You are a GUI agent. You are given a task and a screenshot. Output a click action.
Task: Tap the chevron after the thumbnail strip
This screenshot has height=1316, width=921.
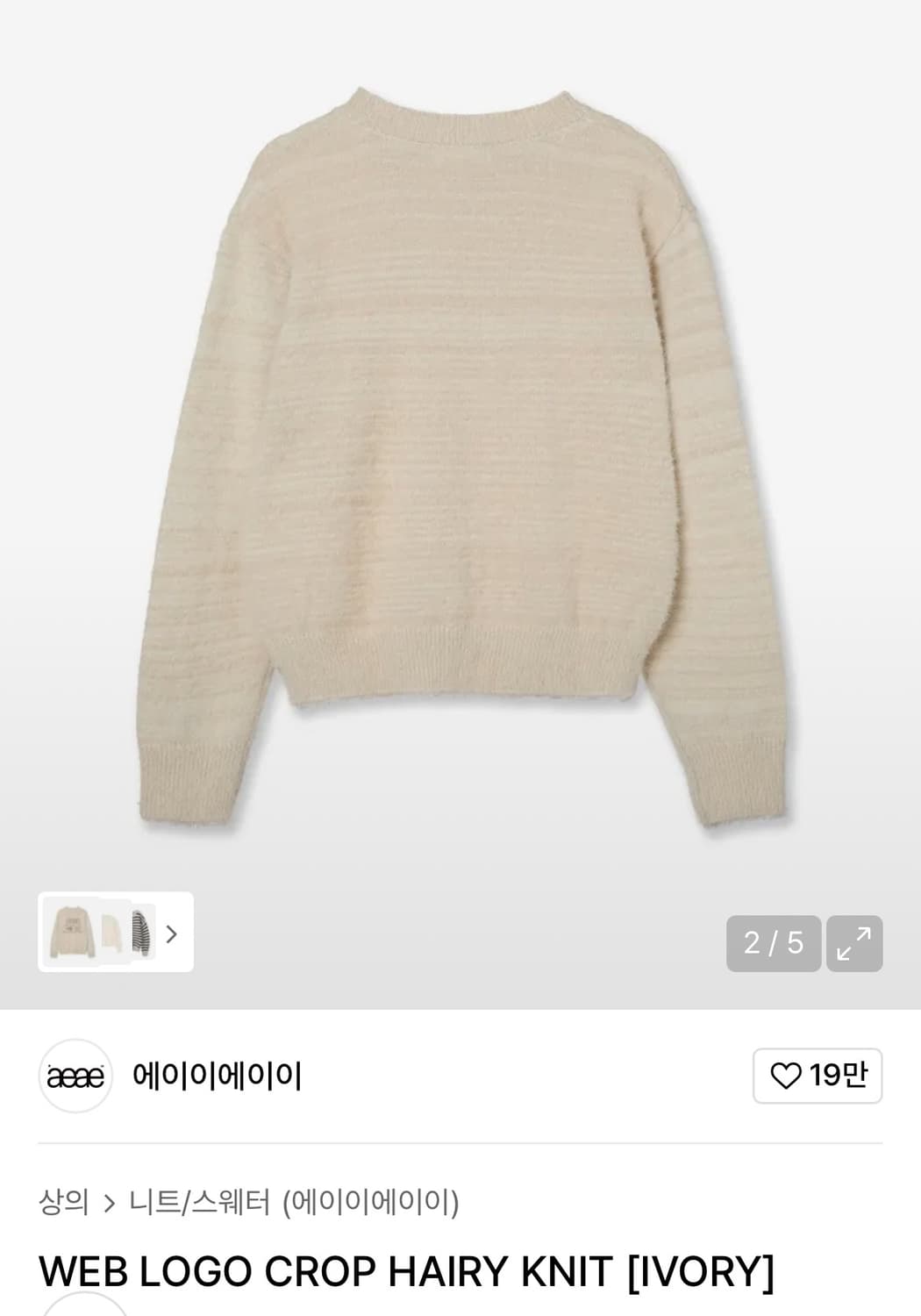172,933
